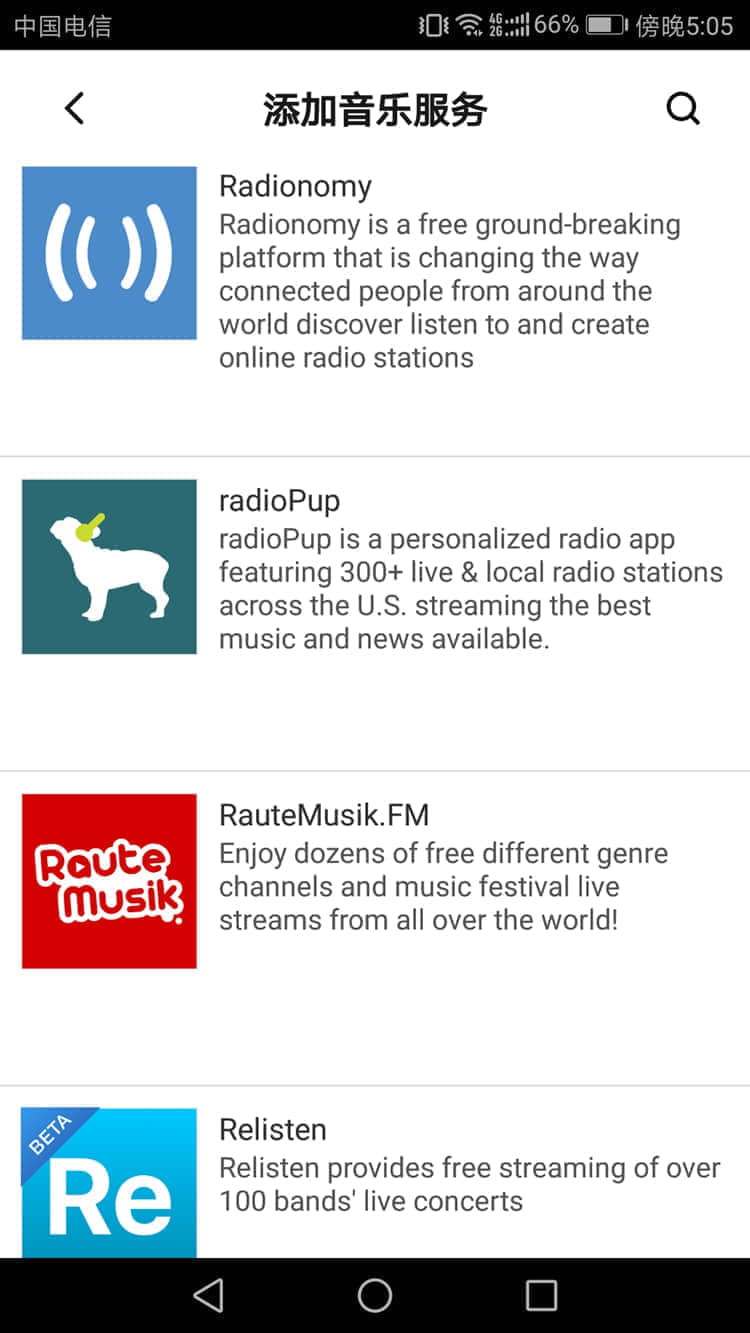Open recent apps from the navigation bar
The width and height of the screenshot is (750, 1333).
[x=541, y=1296]
